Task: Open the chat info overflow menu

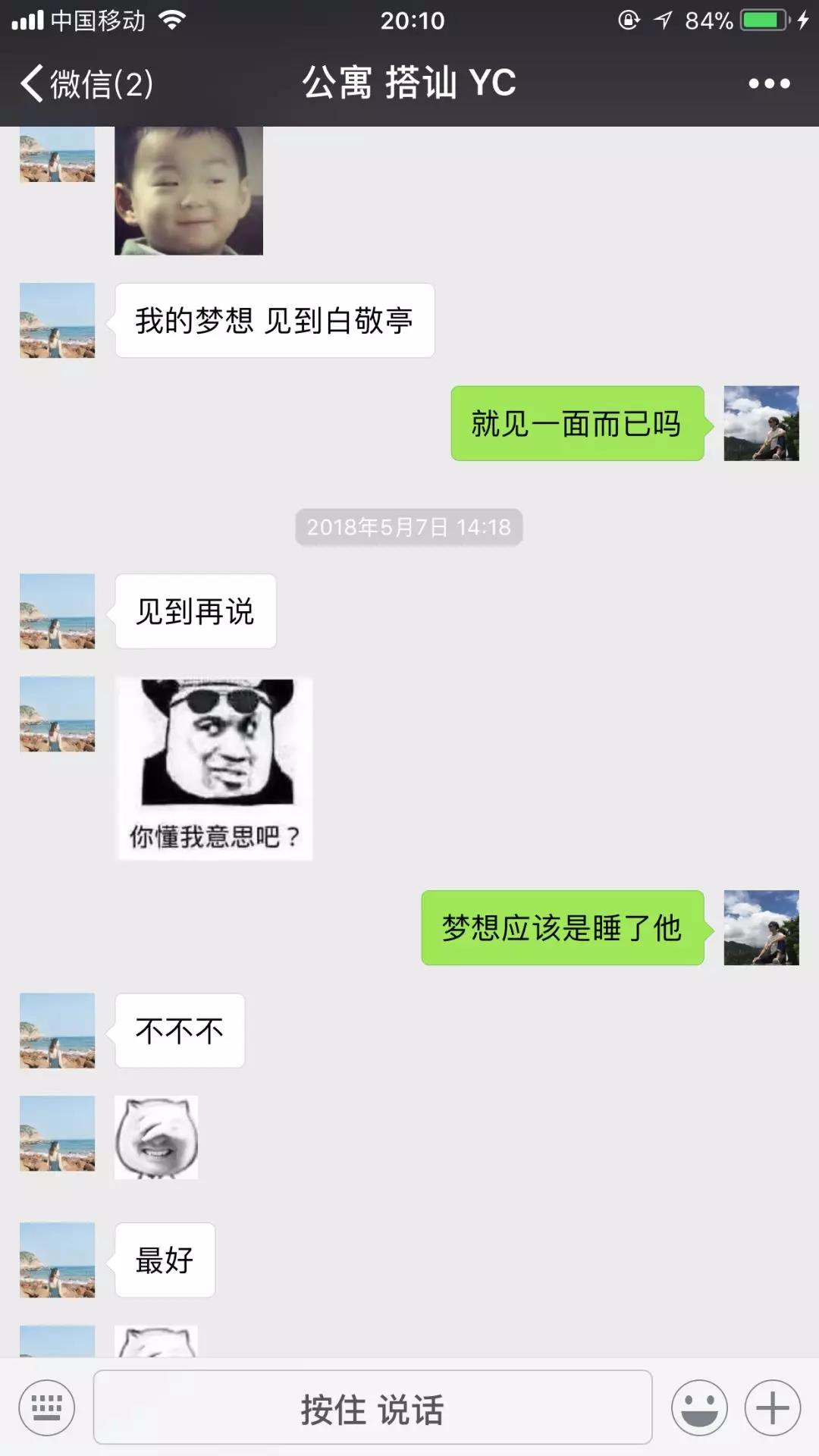Action: pos(769,83)
